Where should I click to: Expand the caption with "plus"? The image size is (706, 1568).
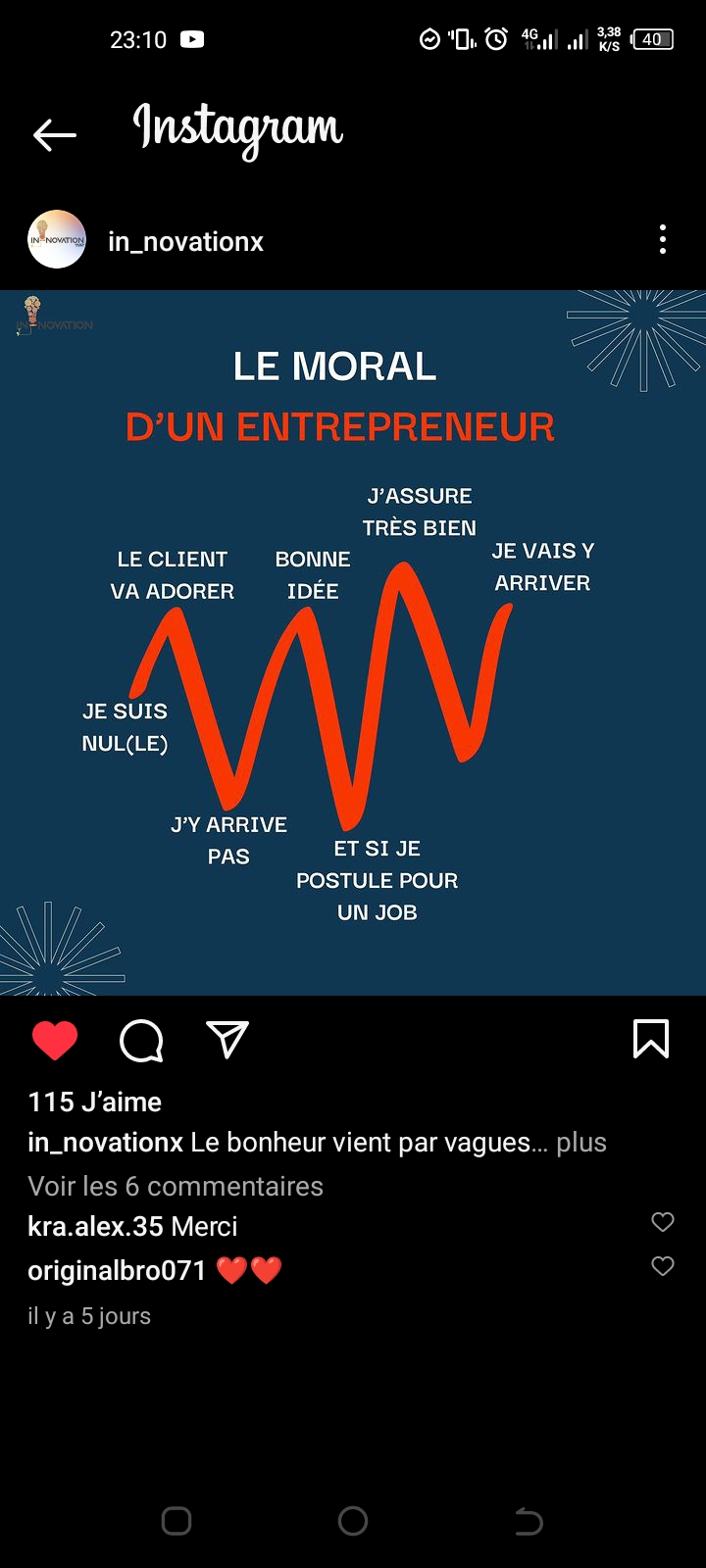581,1143
